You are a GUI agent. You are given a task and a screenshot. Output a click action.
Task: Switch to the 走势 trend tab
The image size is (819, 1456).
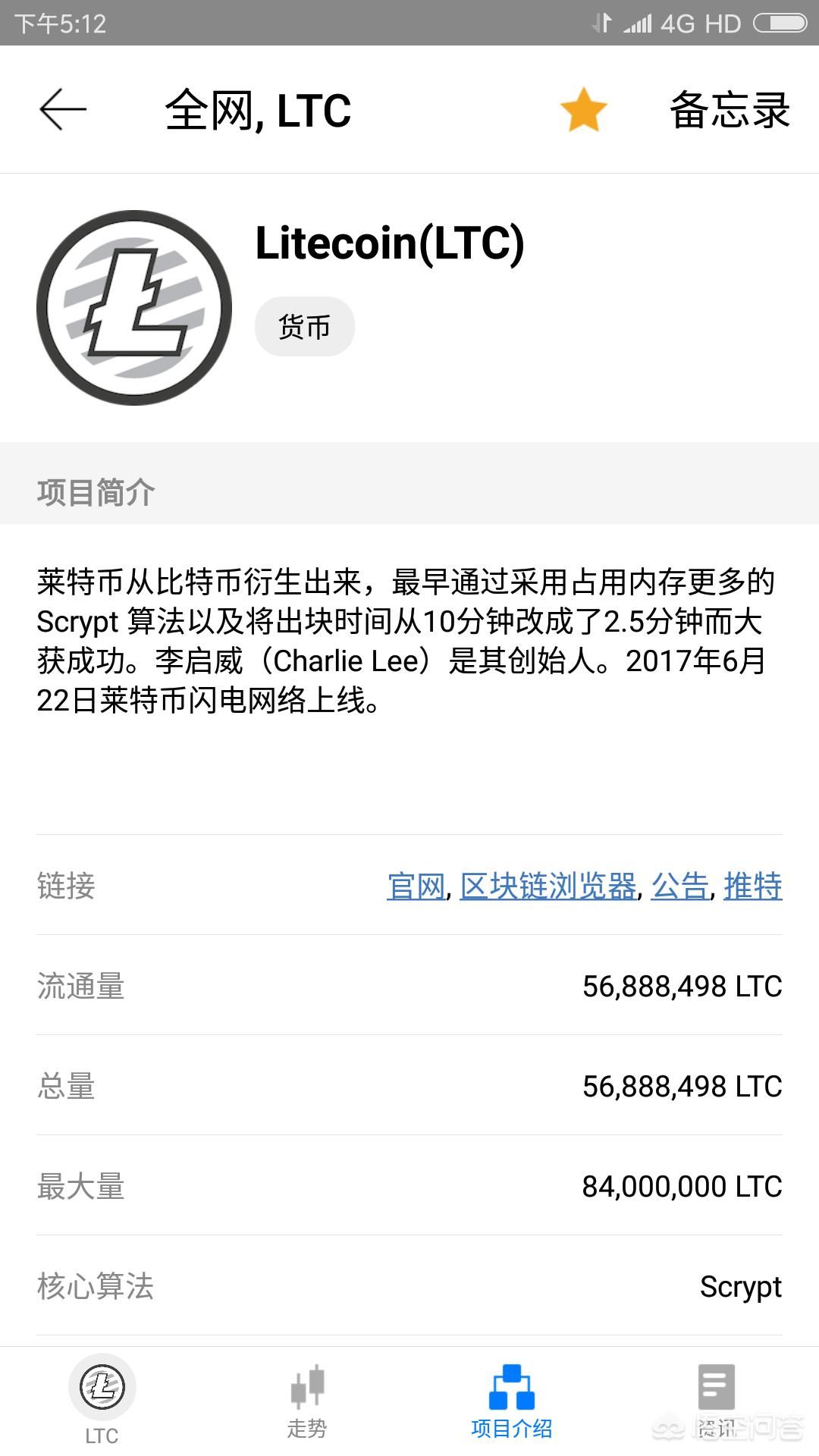tap(306, 1401)
